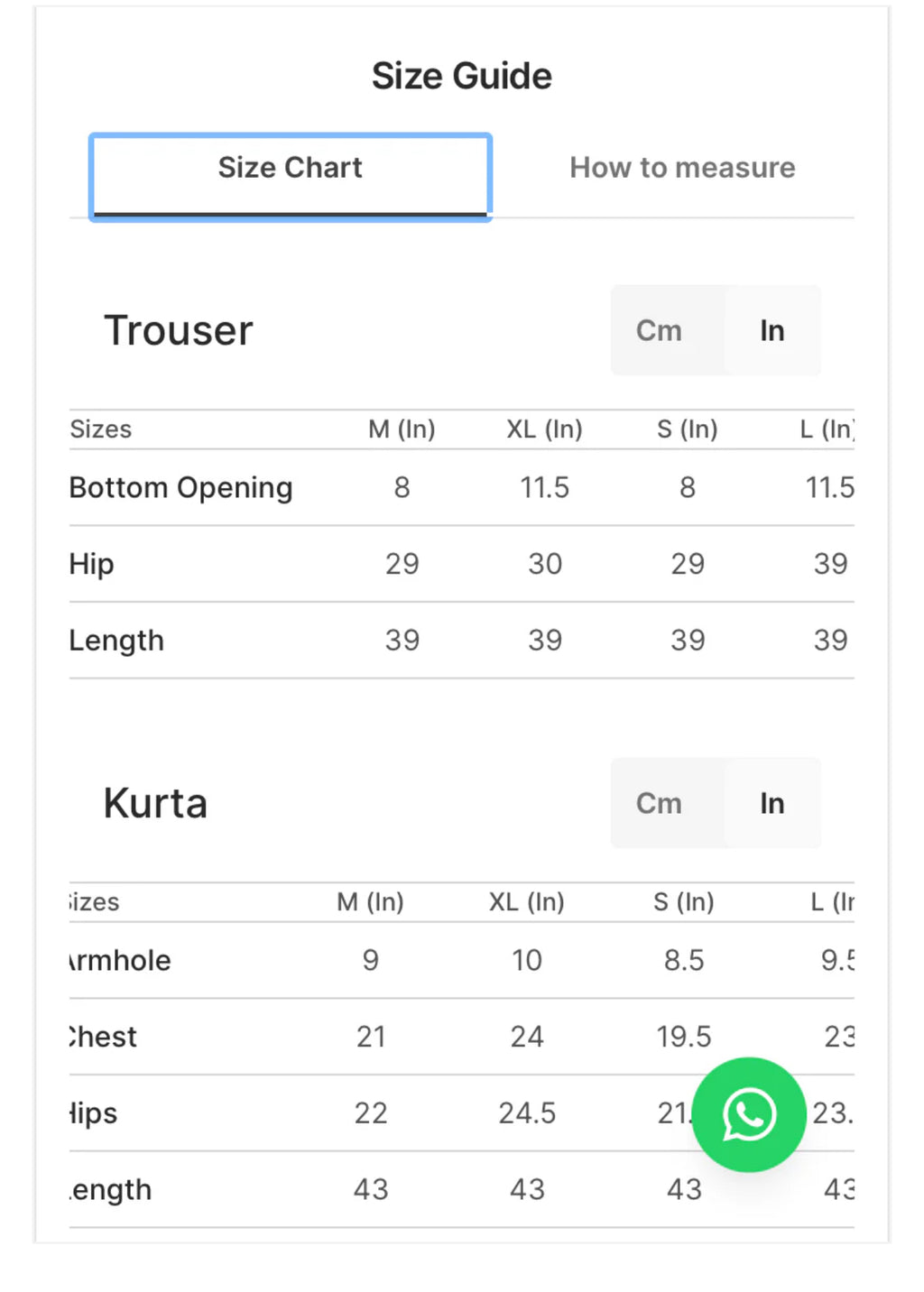The image size is (924, 1292).
Task: Select the Size Chart tab
Action: (290, 168)
